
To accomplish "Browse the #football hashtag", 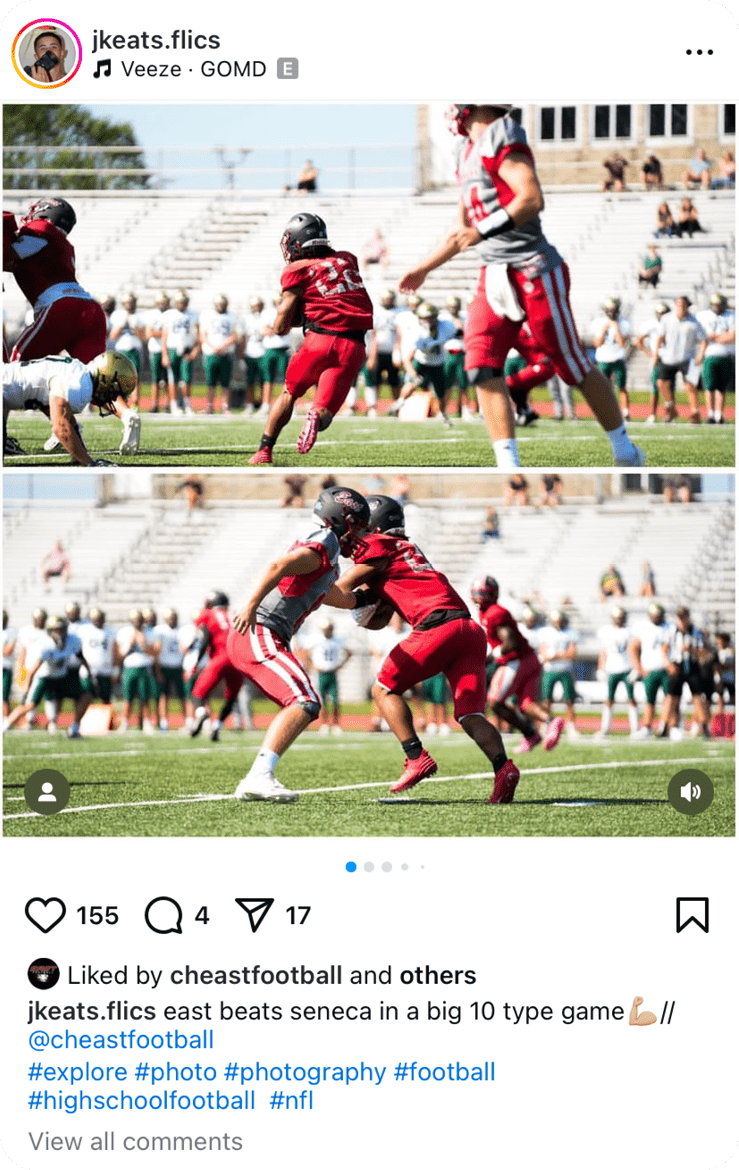I will (445, 1072).
